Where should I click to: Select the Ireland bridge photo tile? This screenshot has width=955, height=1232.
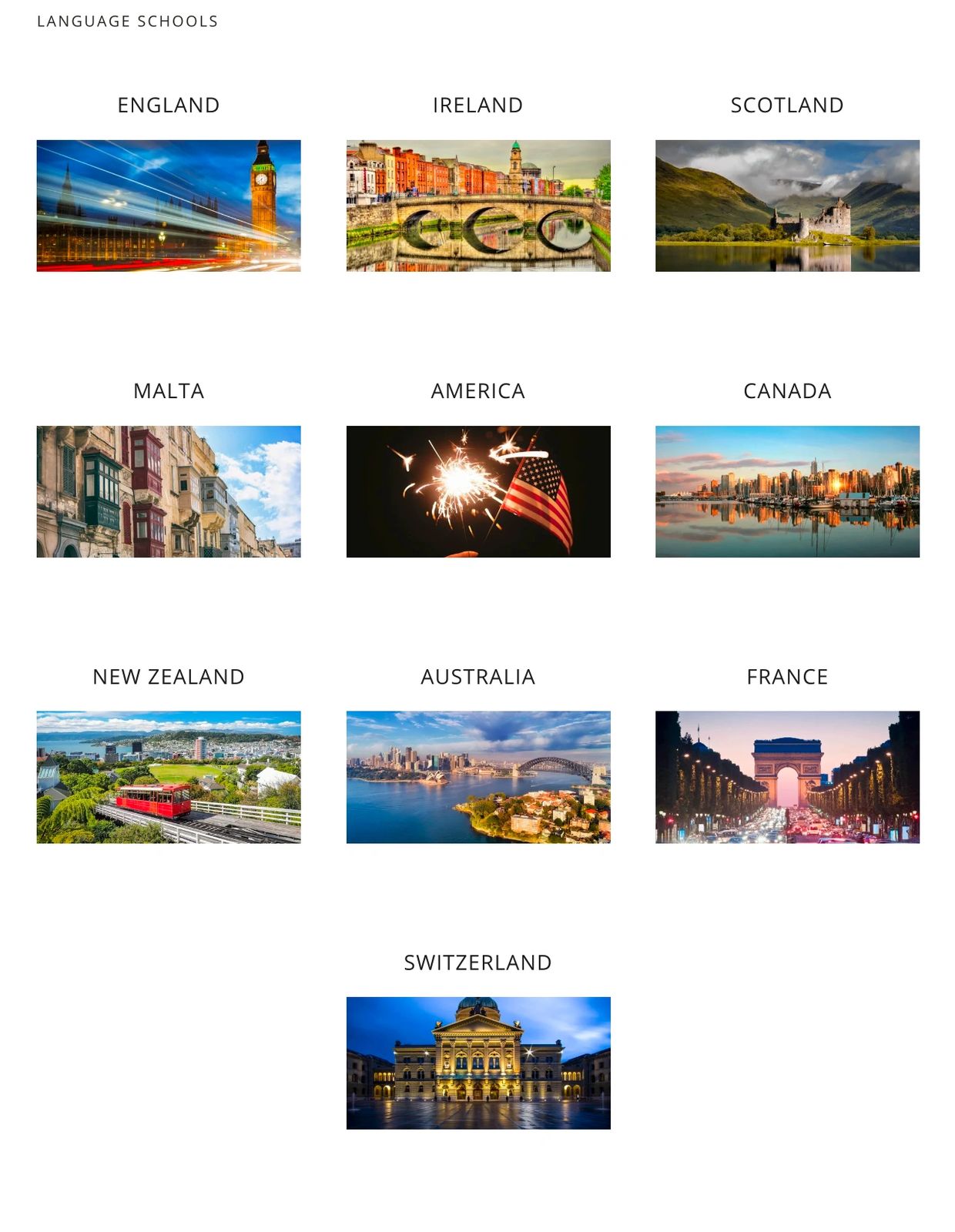tap(478, 206)
